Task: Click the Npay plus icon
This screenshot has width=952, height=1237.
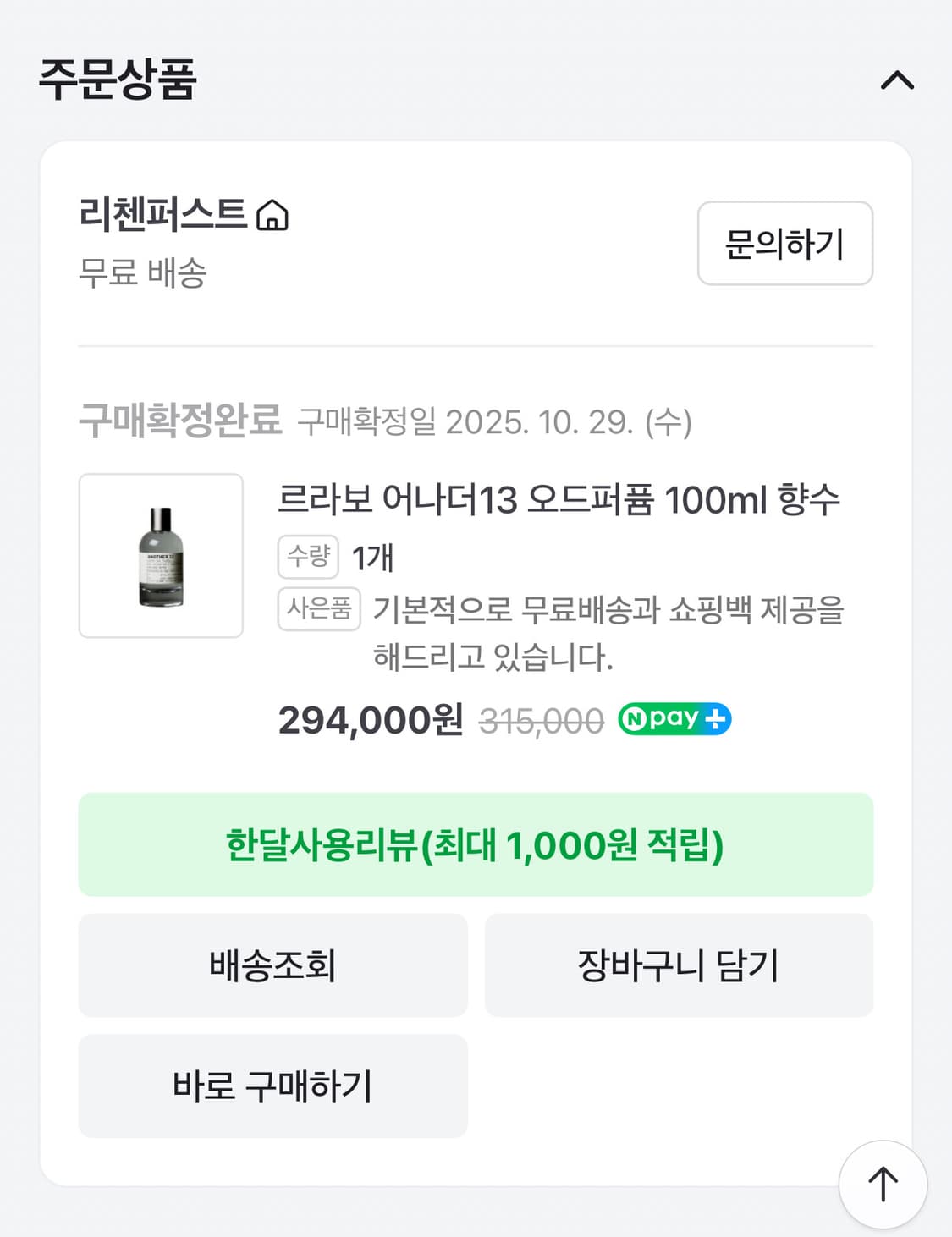Action: (717, 719)
